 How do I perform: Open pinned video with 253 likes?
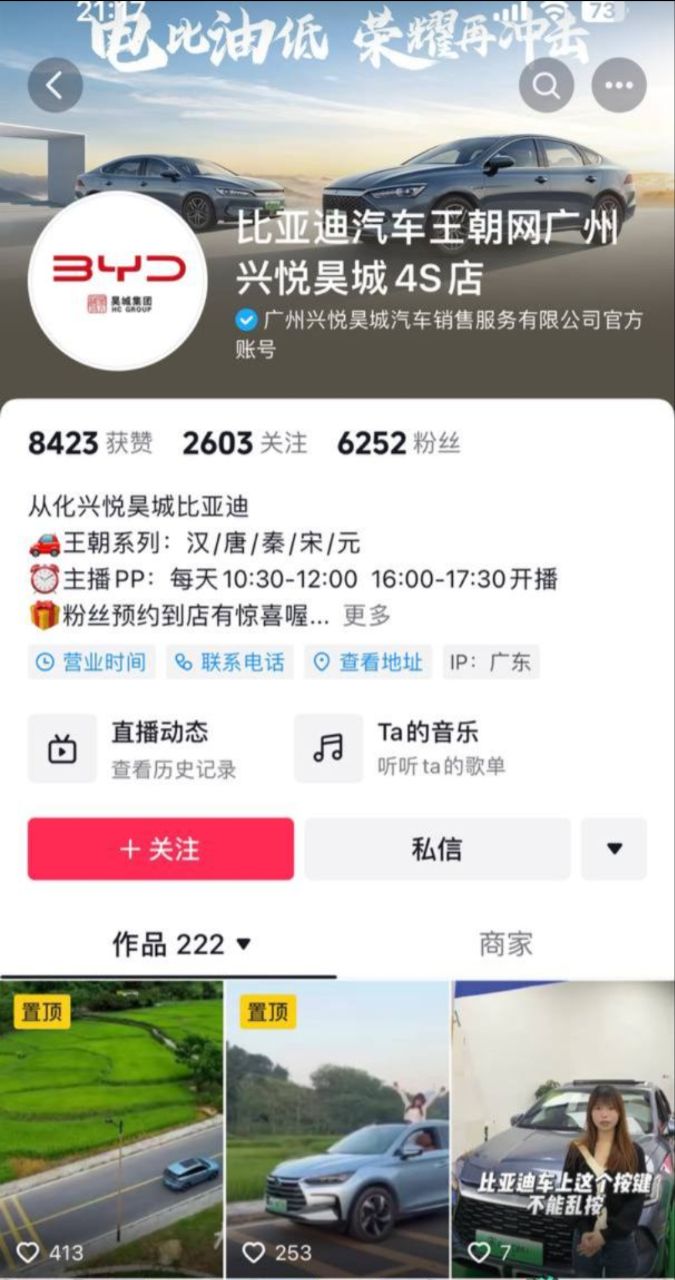click(x=337, y=1120)
